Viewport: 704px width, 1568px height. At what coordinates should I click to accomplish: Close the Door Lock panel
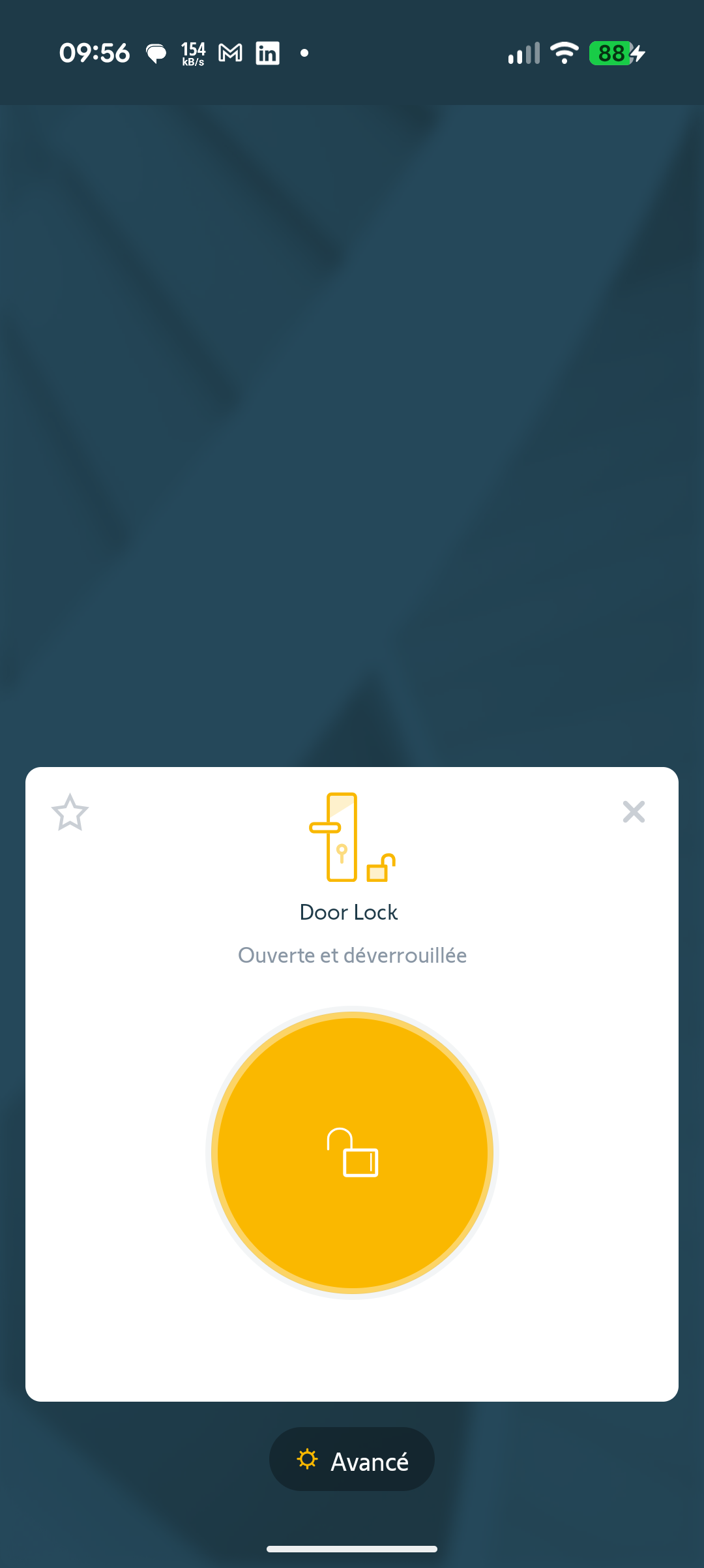(x=633, y=812)
